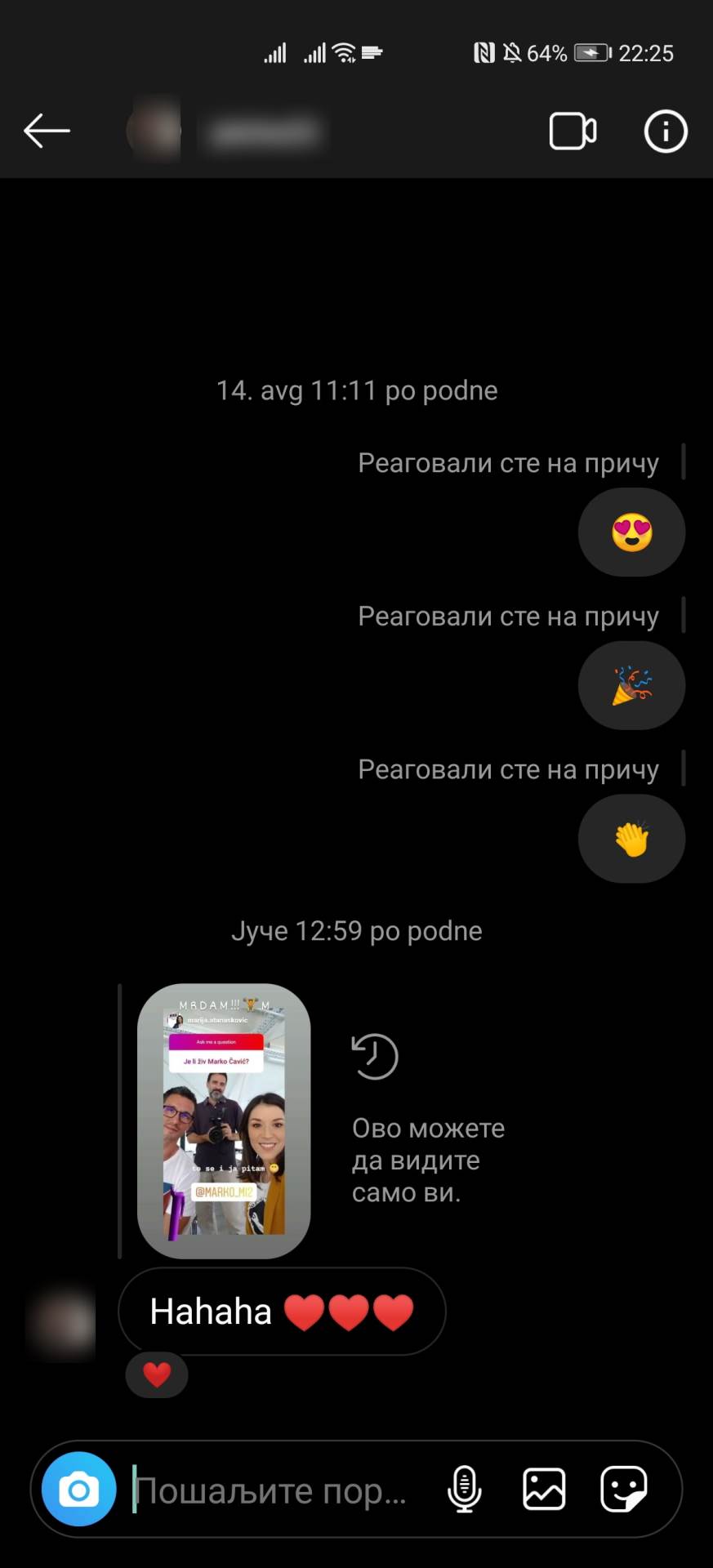The image size is (713, 1568).
Task: Focus the message text field
Action: [x=278, y=1490]
